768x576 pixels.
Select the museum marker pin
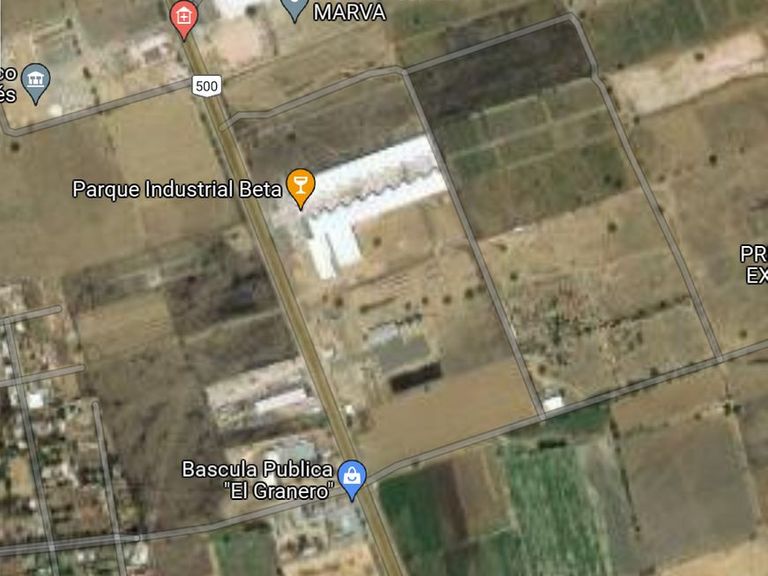point(36,81)
